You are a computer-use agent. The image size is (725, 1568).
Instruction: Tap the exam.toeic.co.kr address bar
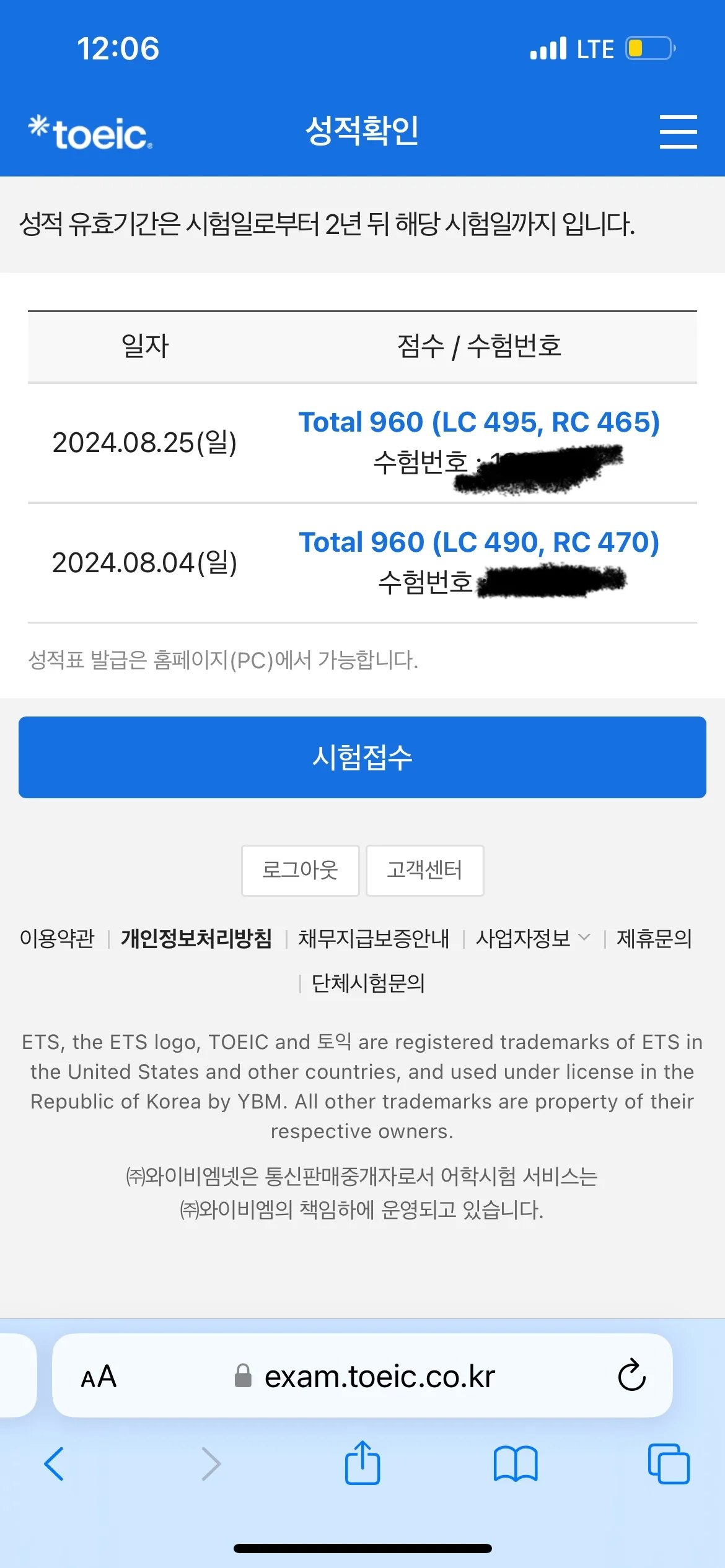click(x=378, y=1376)
